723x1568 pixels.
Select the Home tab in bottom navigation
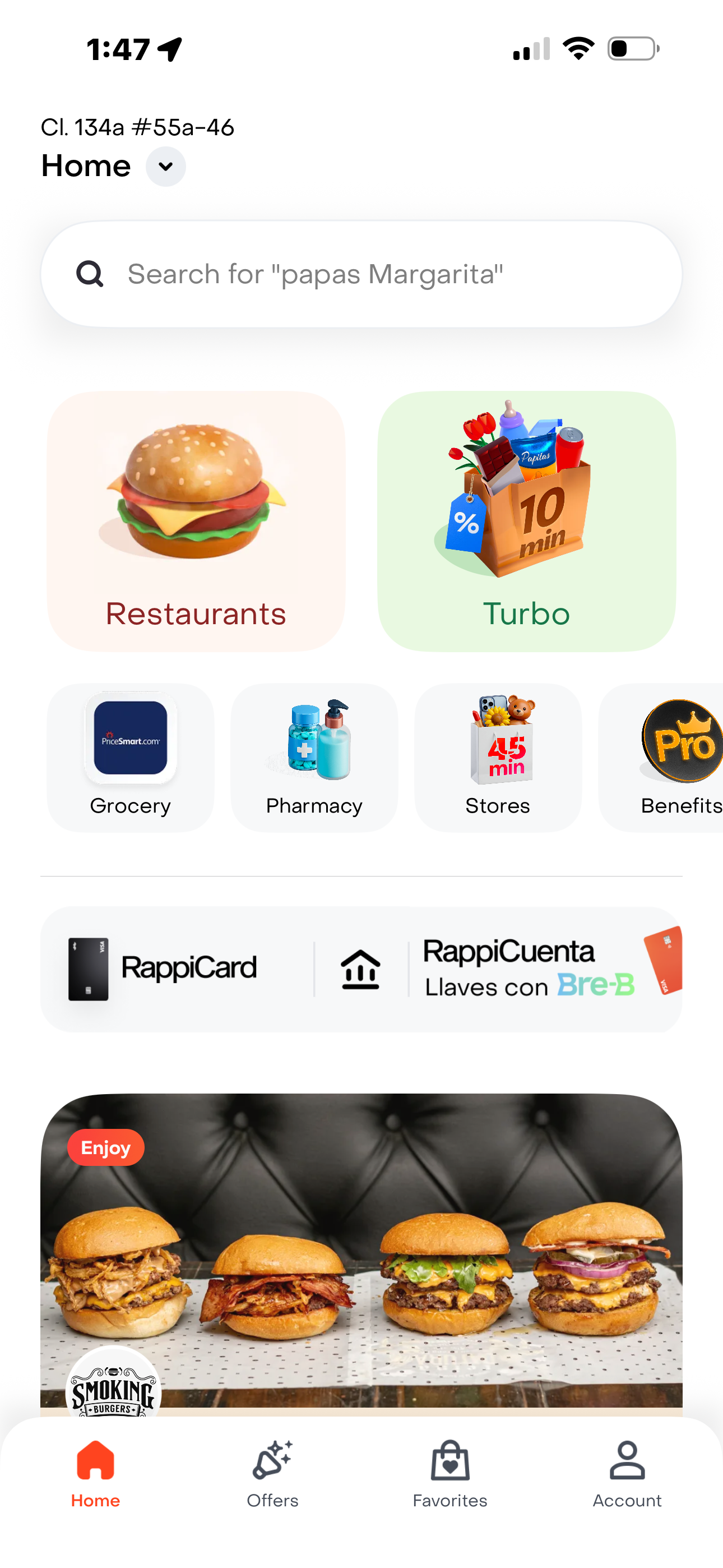click(x=95, y=1473)
